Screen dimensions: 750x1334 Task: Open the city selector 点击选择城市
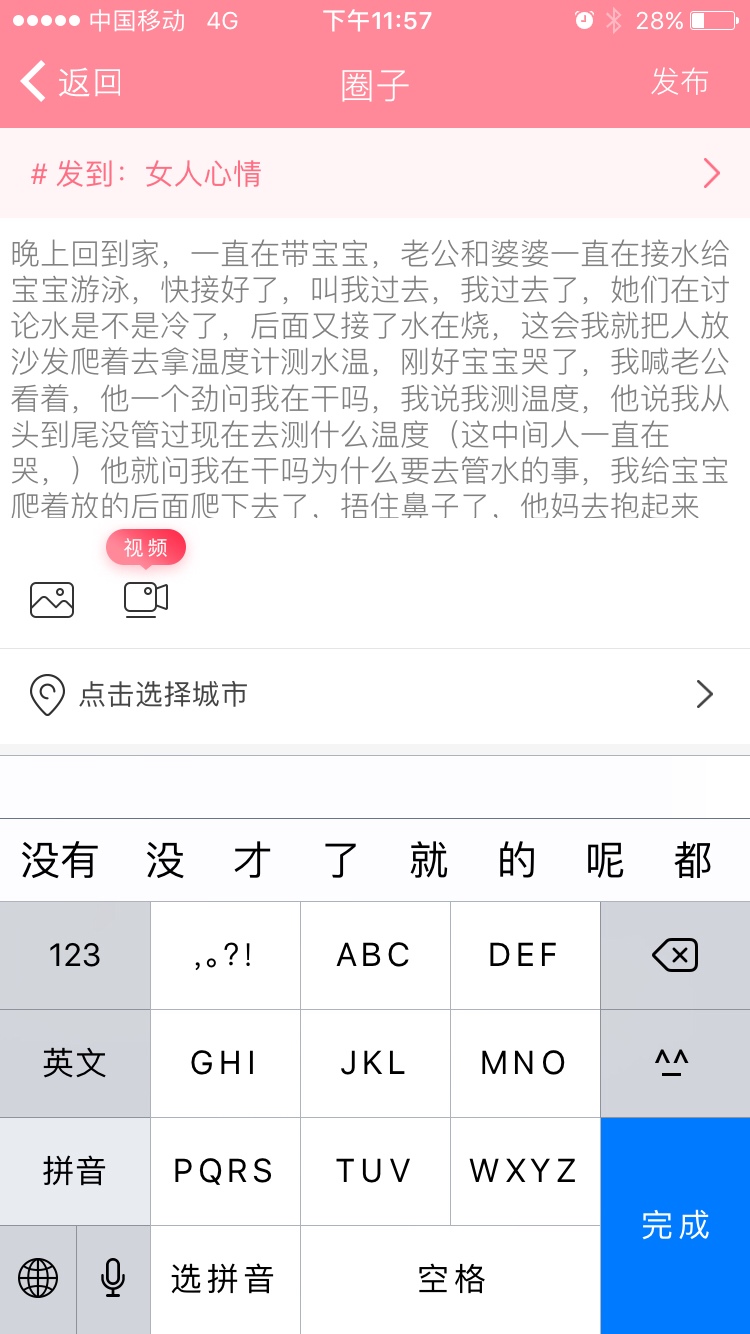(375, 694)
